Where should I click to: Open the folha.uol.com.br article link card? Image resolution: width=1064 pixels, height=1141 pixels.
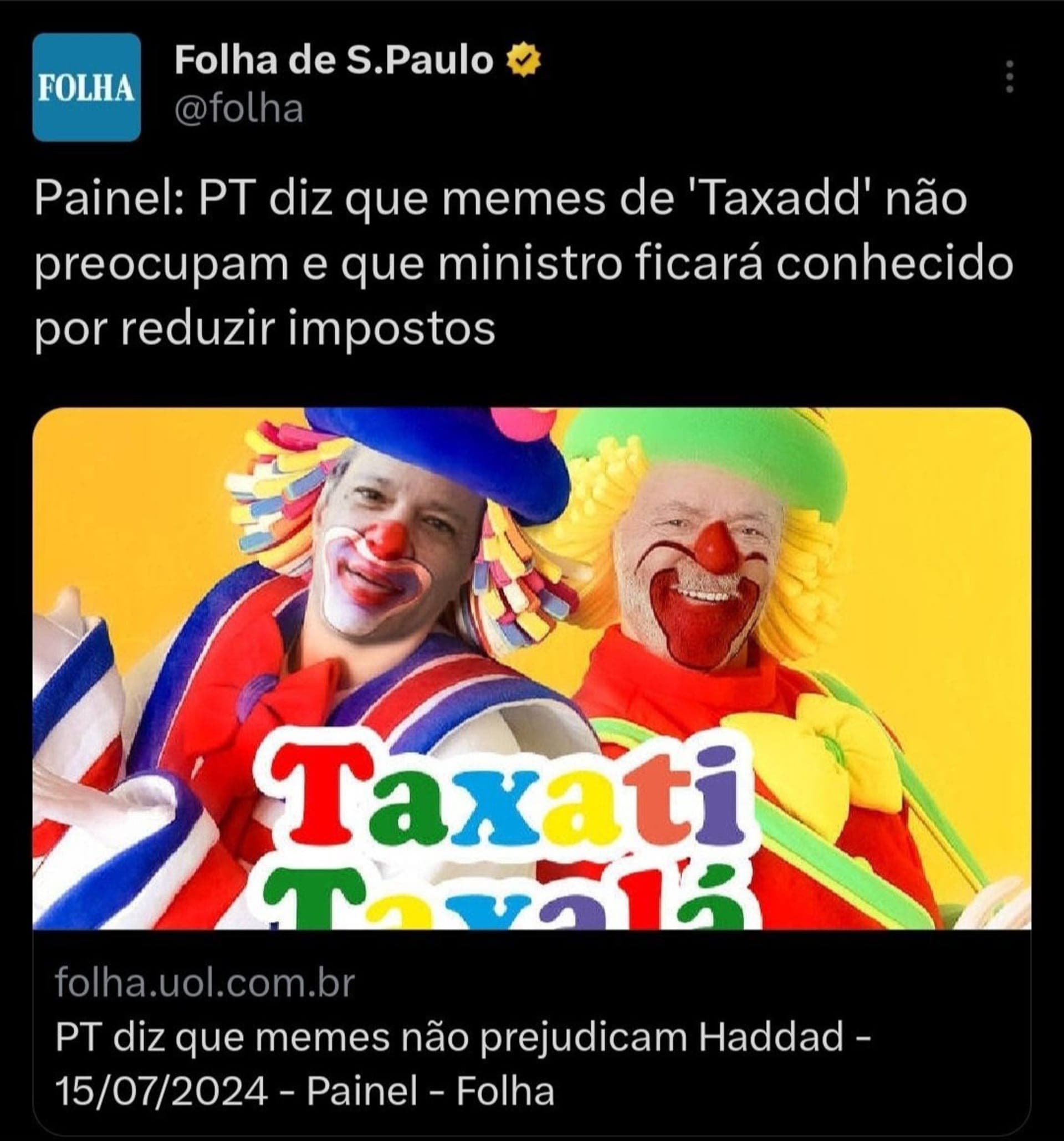(531, 1033)
